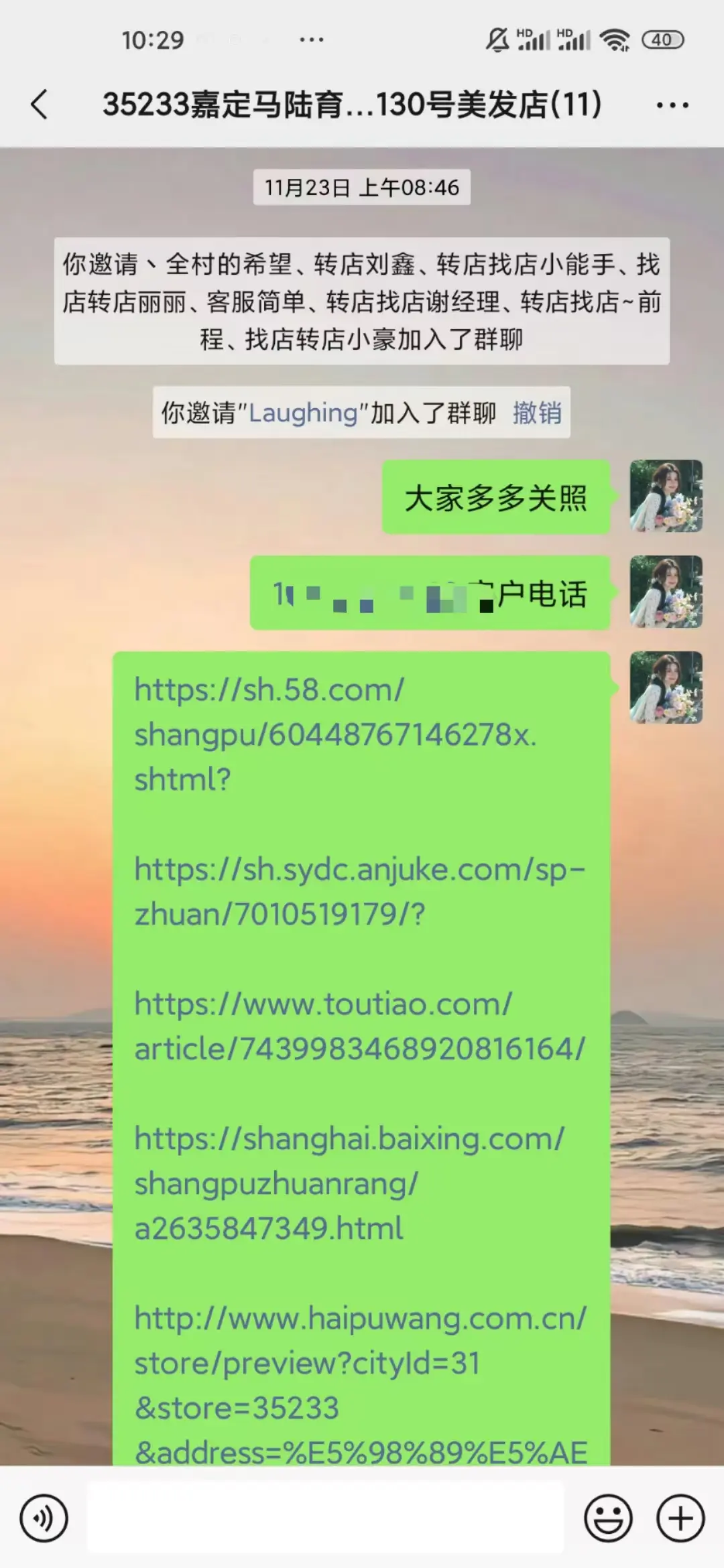This screenshot has width=724, height=1568.
Task: Open the shanghai.baixing.com link
Action: click(349, 1183)
